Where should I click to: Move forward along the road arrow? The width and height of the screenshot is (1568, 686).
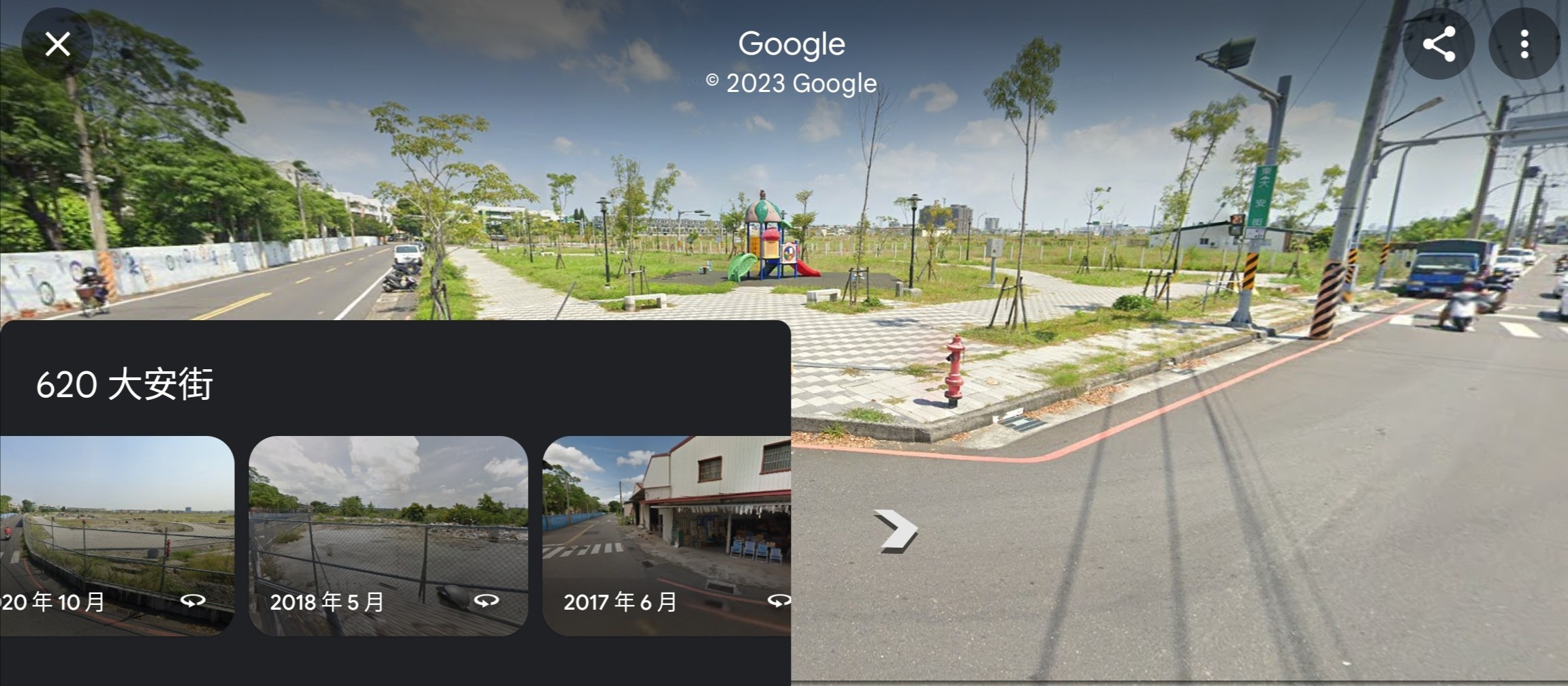tap(898, 531)
